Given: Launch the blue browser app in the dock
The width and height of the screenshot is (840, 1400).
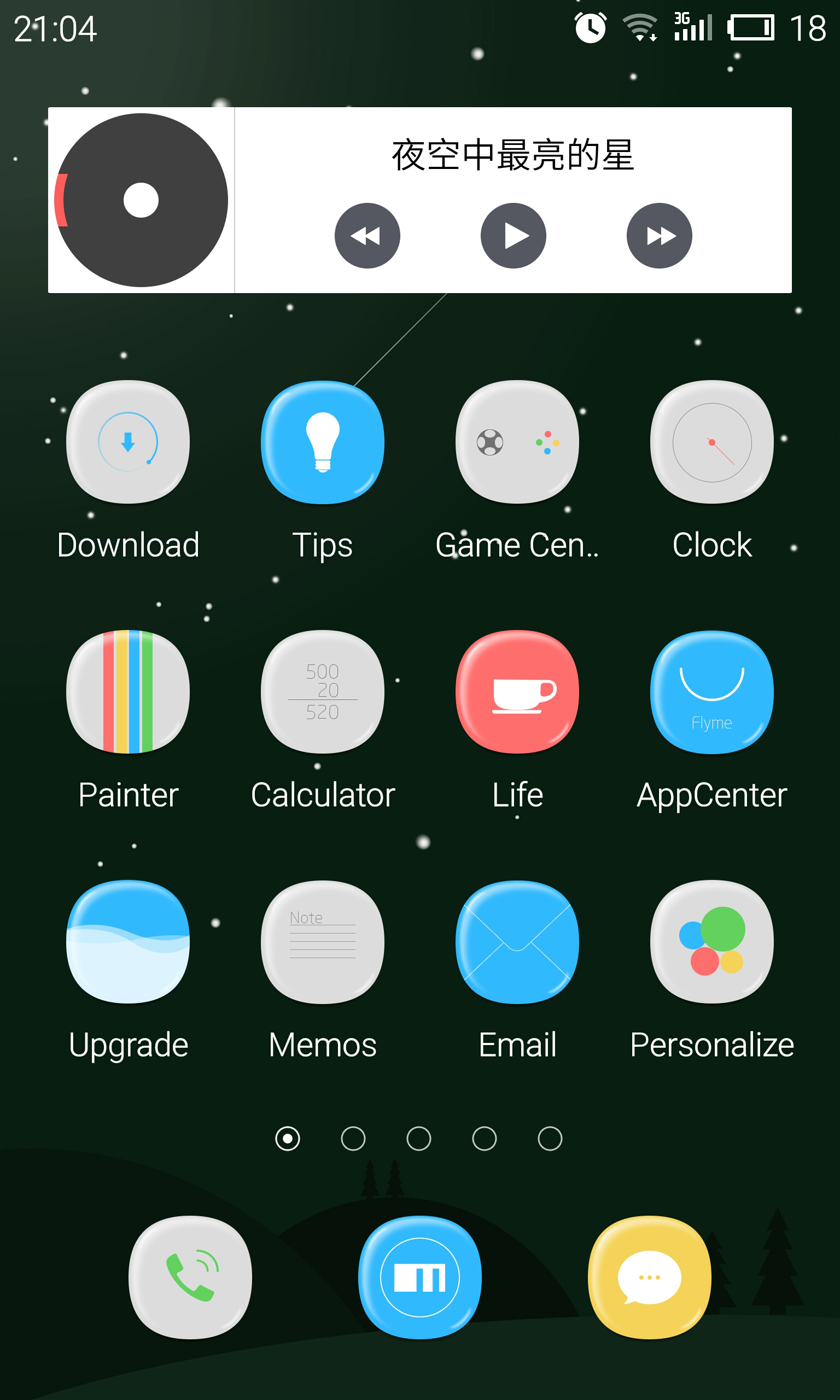Looking at the screenshot, I should 419,1277.
